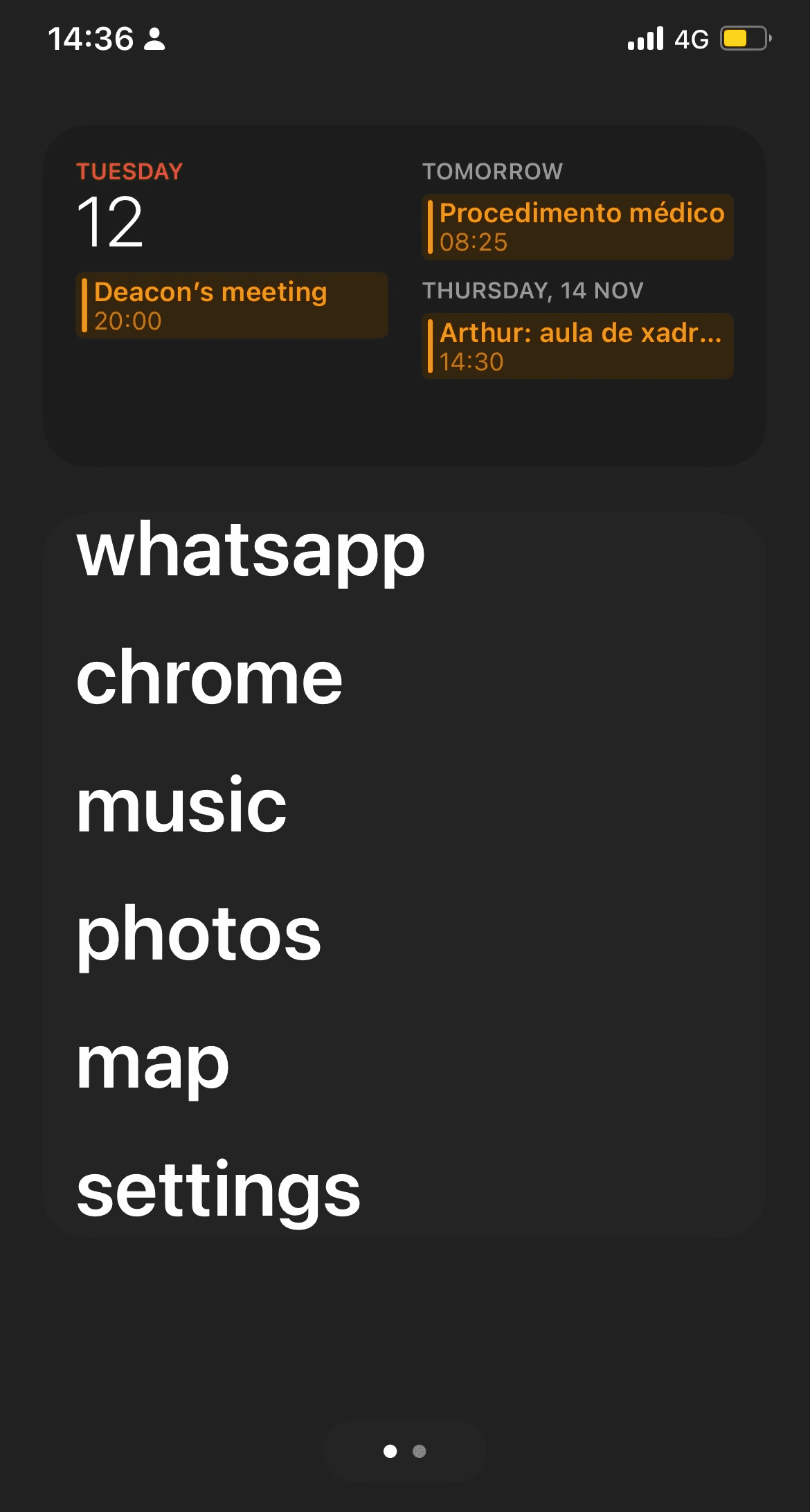Go to settings
The image size is (810, 1512).
coord(218,1191)
